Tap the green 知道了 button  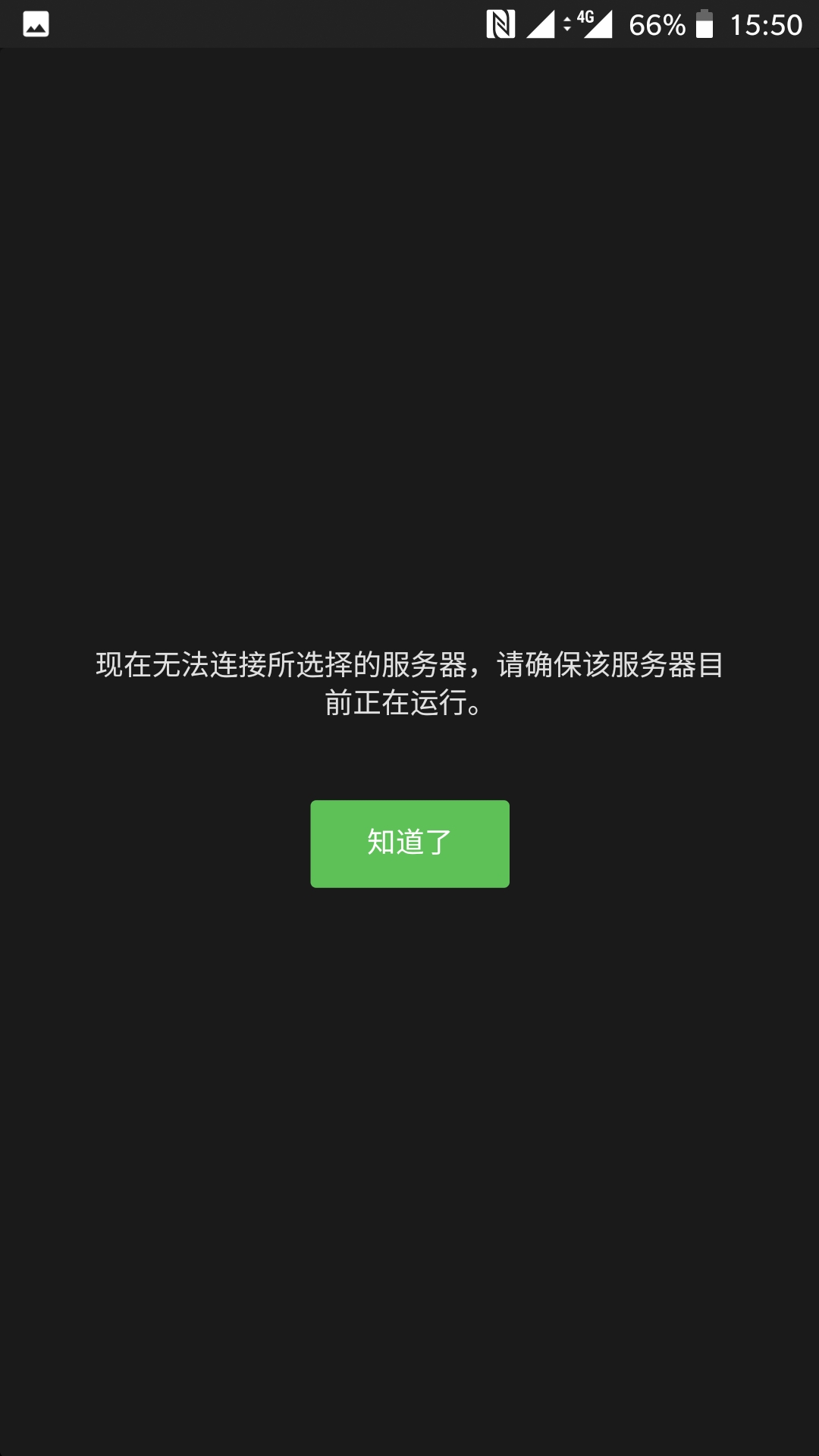tap(409, 843)
